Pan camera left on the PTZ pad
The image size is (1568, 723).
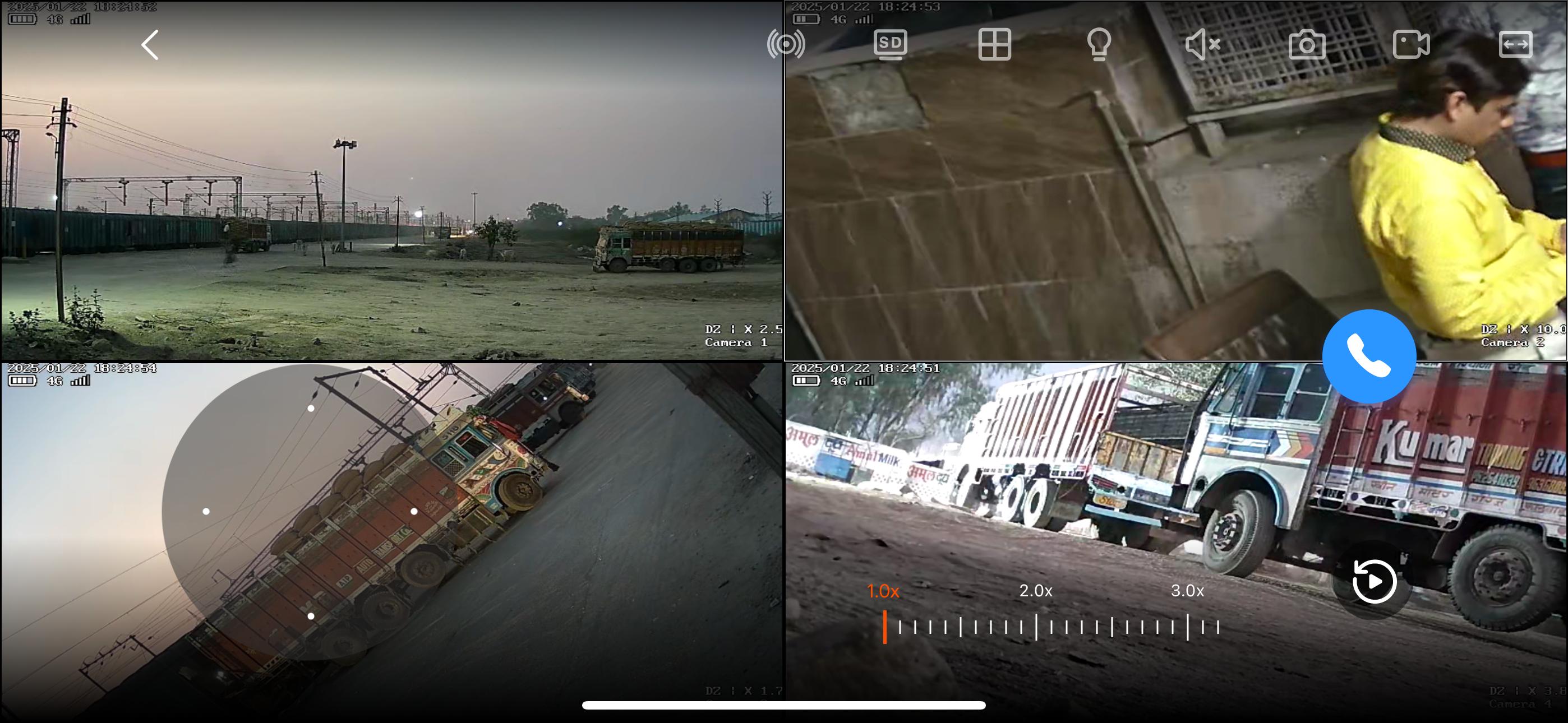(206, 511)
